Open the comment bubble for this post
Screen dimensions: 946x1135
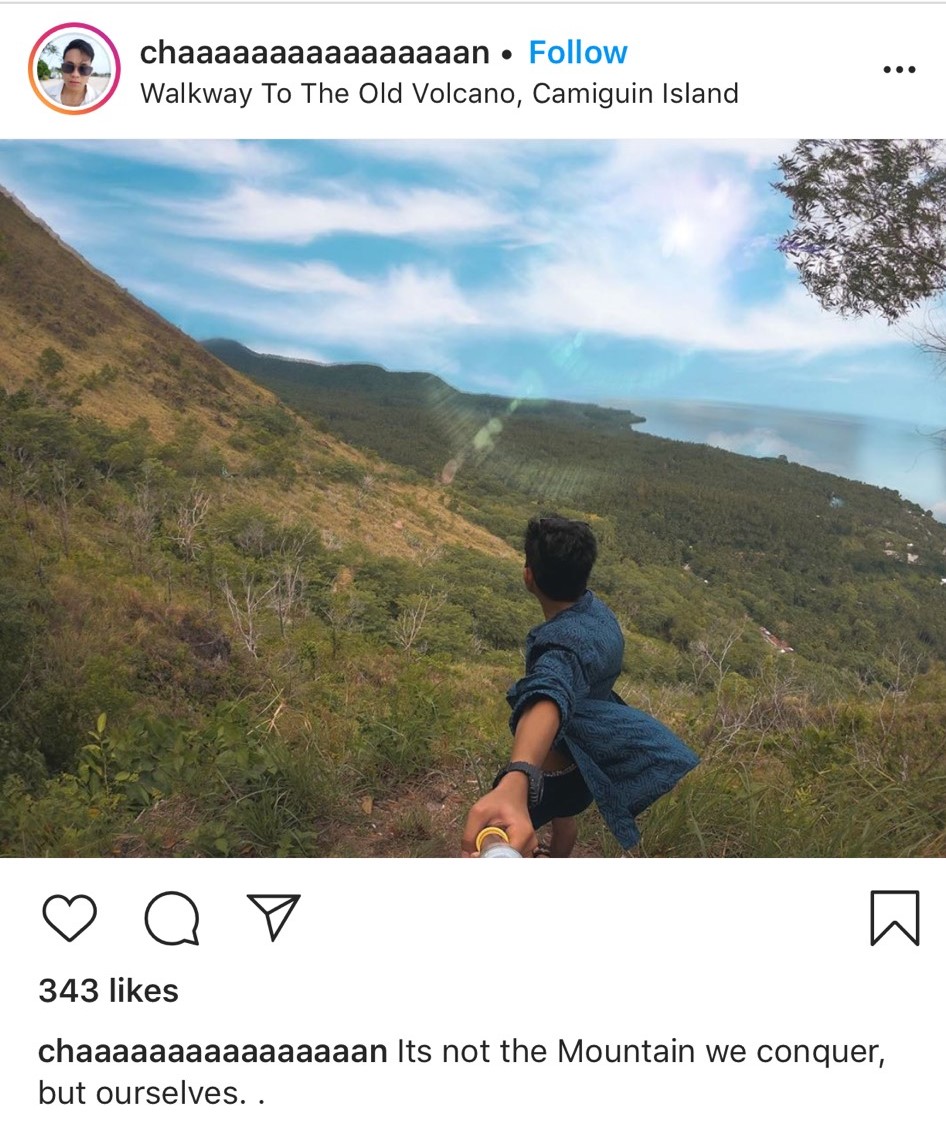coord(172,917)
